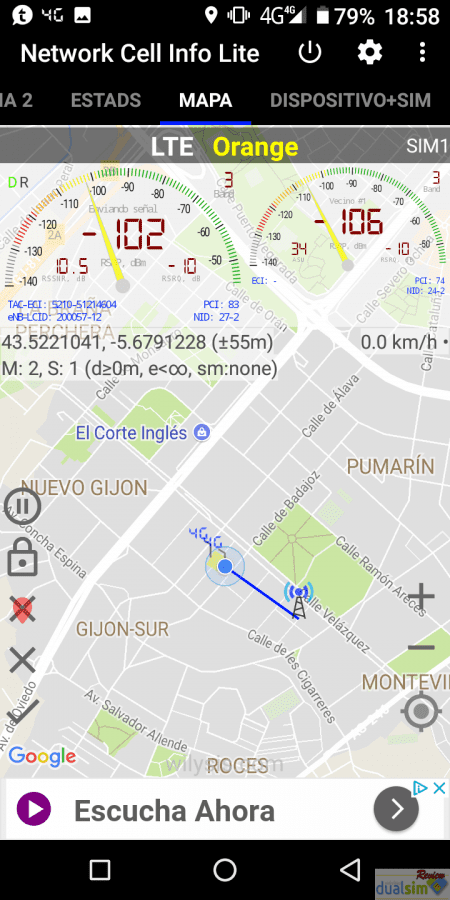Screen dimensions: 450x900
Task: Tap the cell tower marker on map
Action: tap(298, 600)
